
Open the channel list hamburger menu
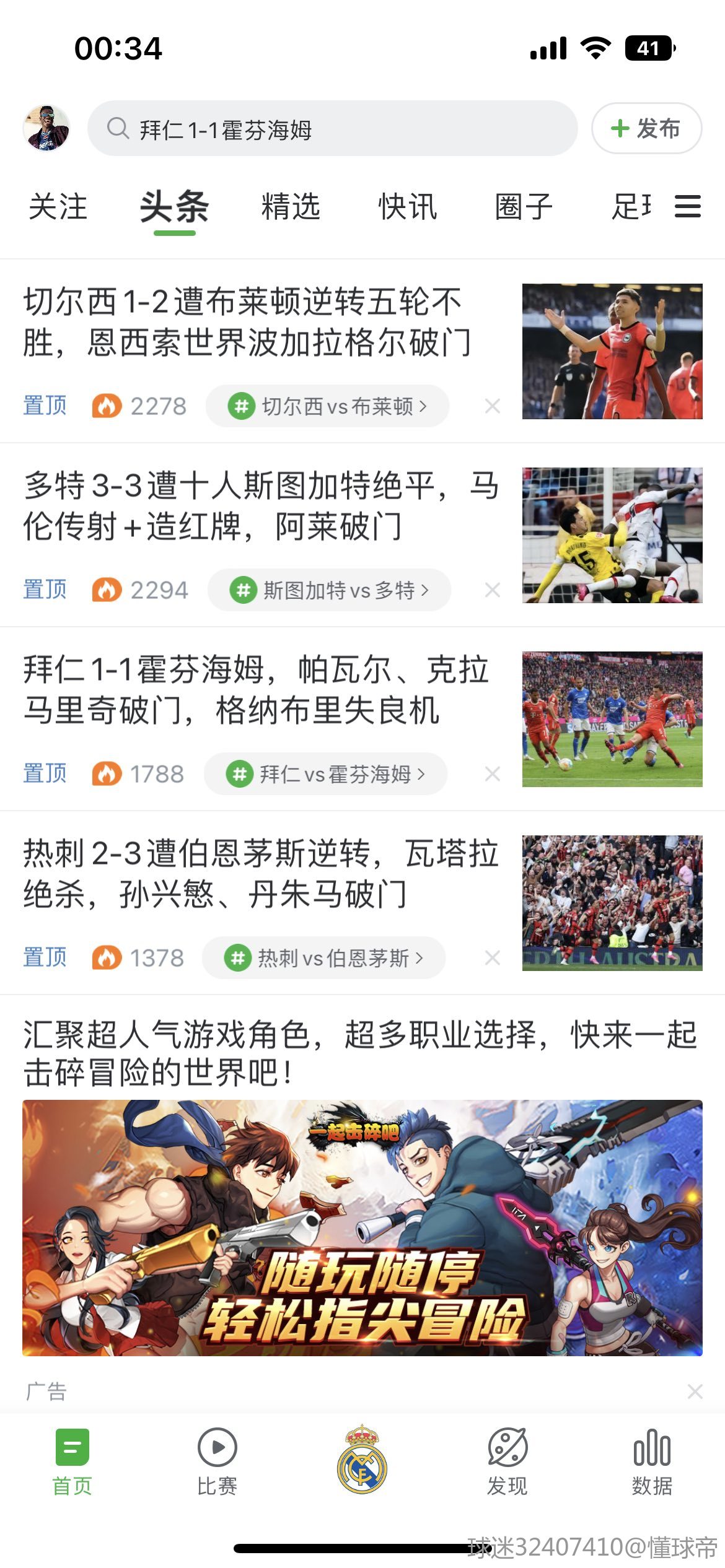(687, 206)
